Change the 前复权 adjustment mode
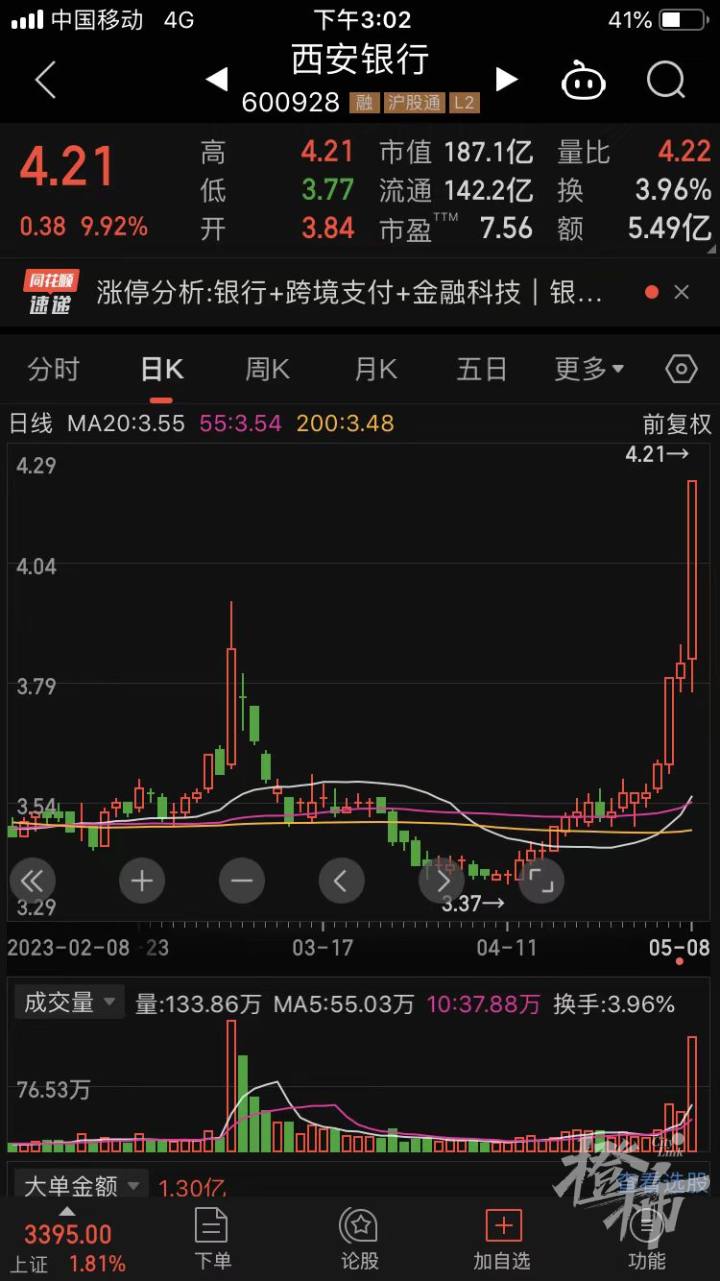 click(x=677, y=424)
